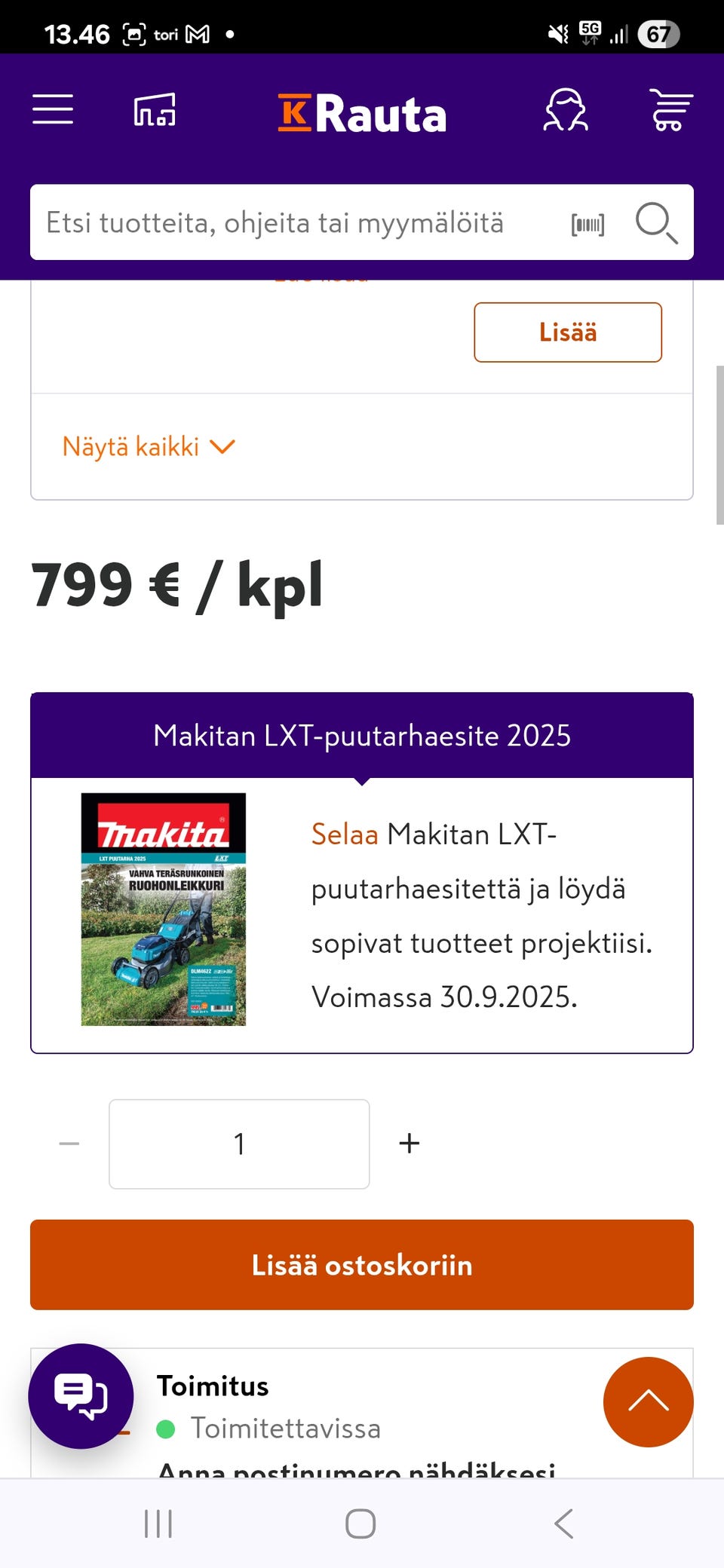Open the hamburger navigation menu
Screen dimensions: 724x1568
53,110
